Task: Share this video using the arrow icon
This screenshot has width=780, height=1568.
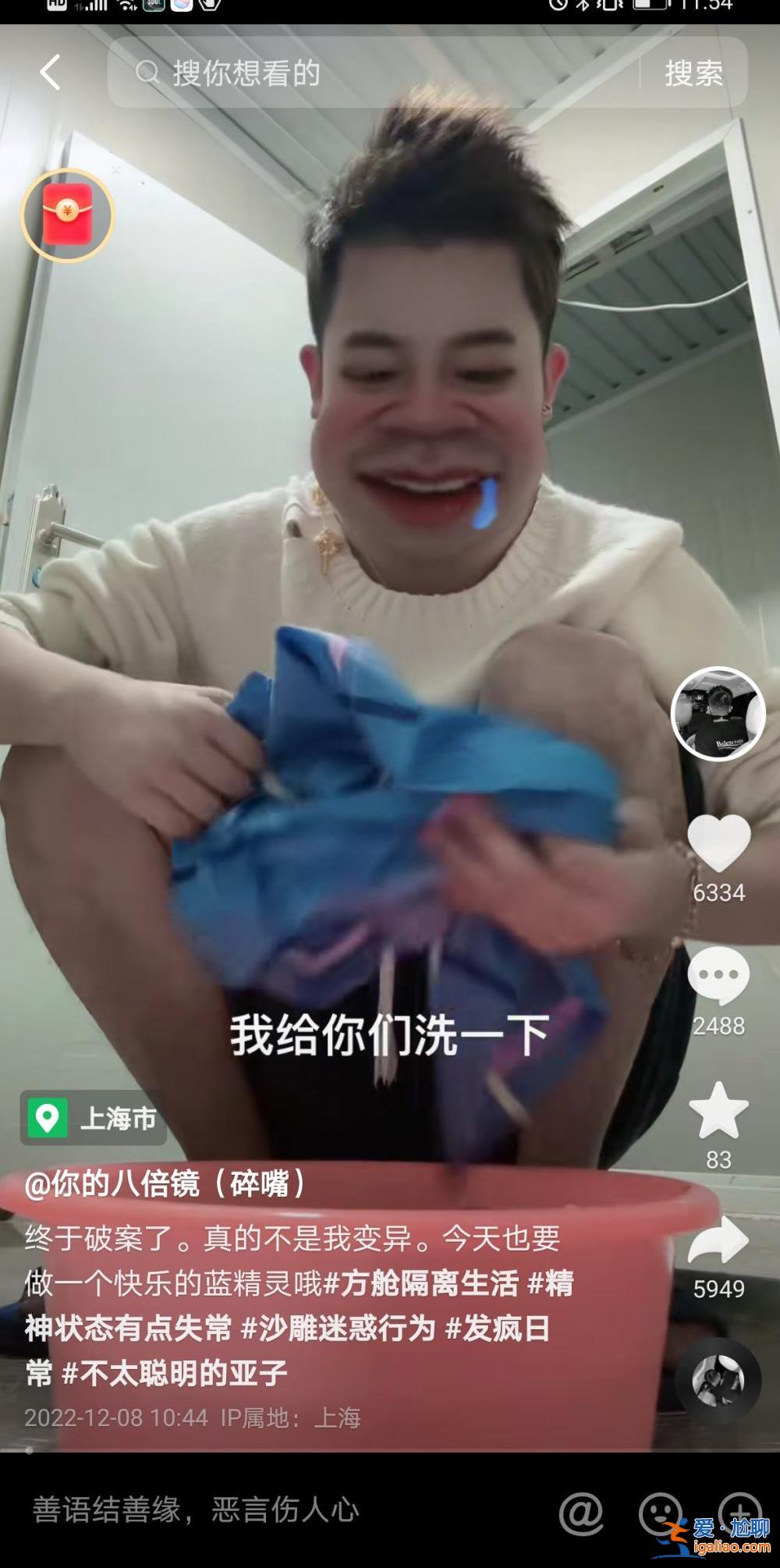Action: coord(718,1241)
